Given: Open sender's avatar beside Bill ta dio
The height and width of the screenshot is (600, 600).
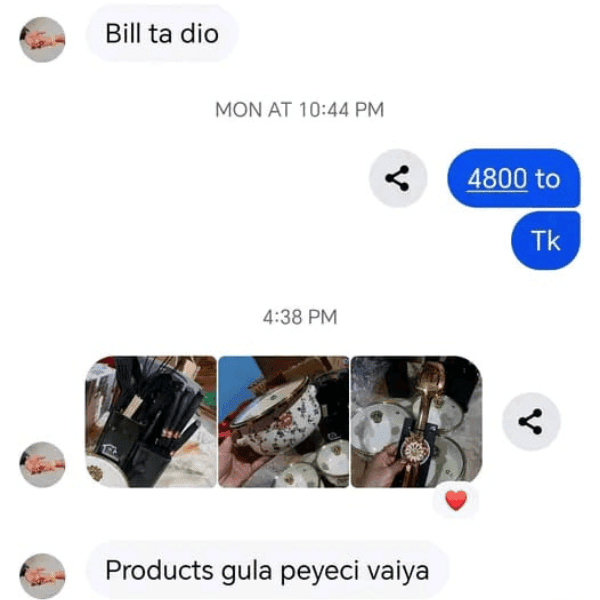Looking at the screenshot, I should coord(43,39).
